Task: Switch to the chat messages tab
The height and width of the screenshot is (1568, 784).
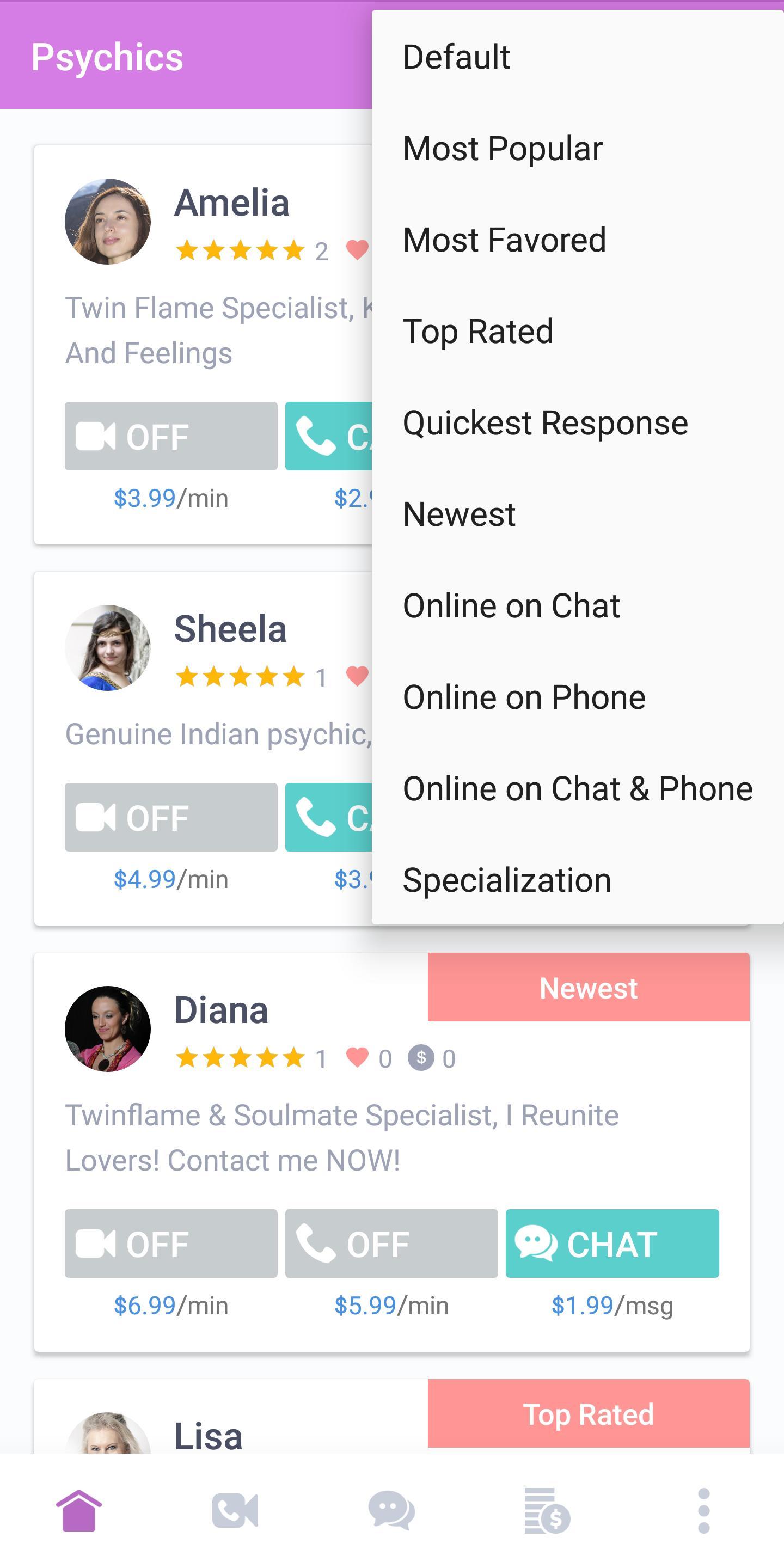Action: (x=391, y=1511)
